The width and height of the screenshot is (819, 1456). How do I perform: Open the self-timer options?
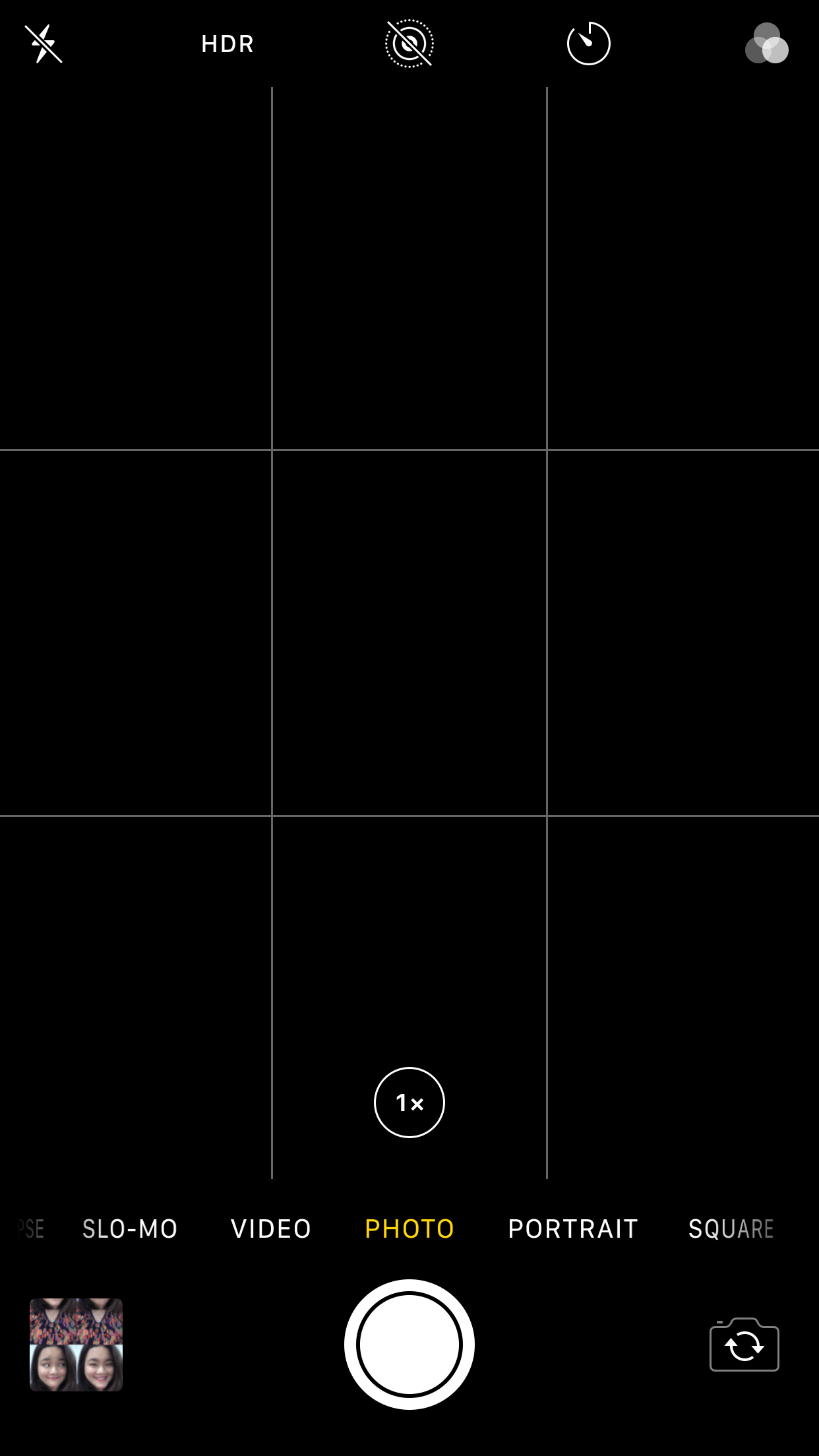588,44
